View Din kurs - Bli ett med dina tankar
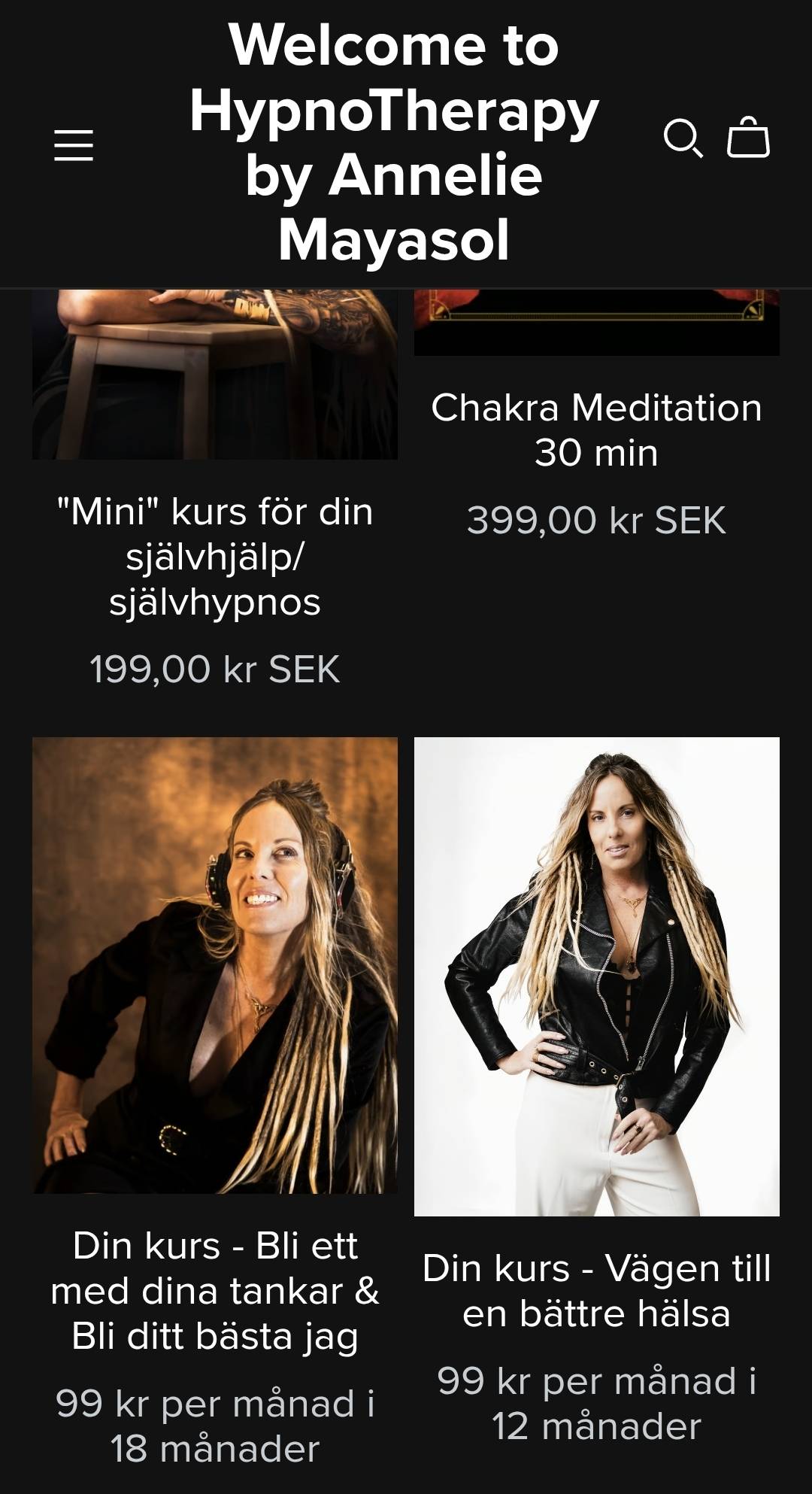The width and height of the screenshot is (812, 1494). pos(215,1291)
